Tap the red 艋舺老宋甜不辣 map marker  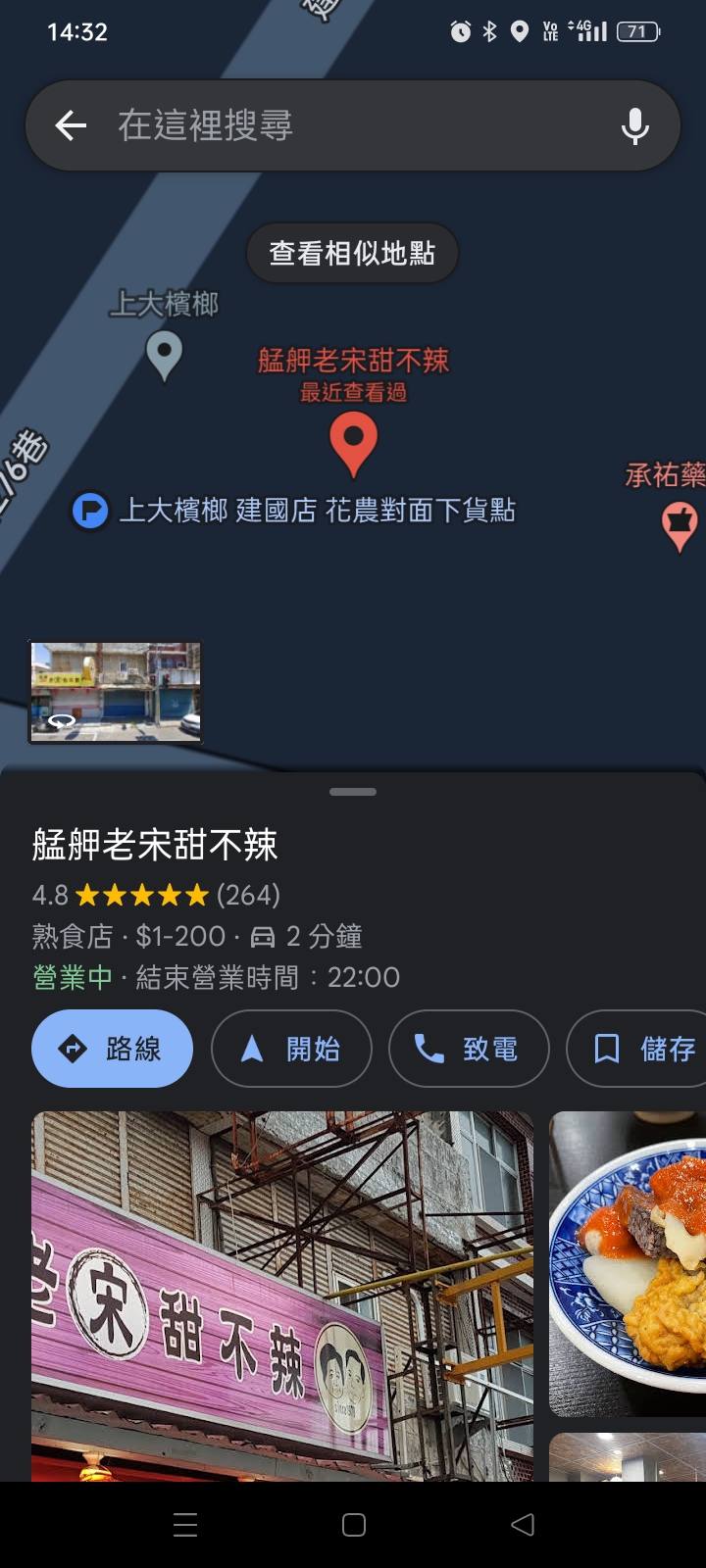[x=353, y=443]
